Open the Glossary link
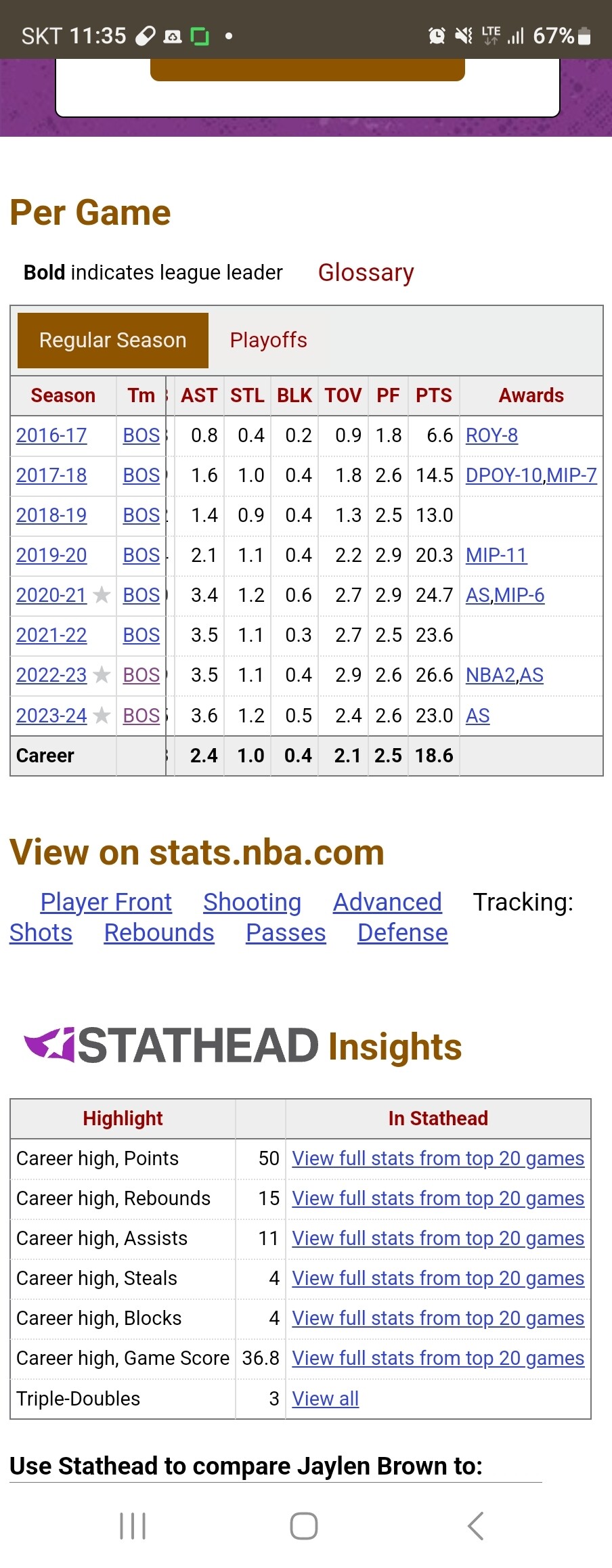 (366, 272)
